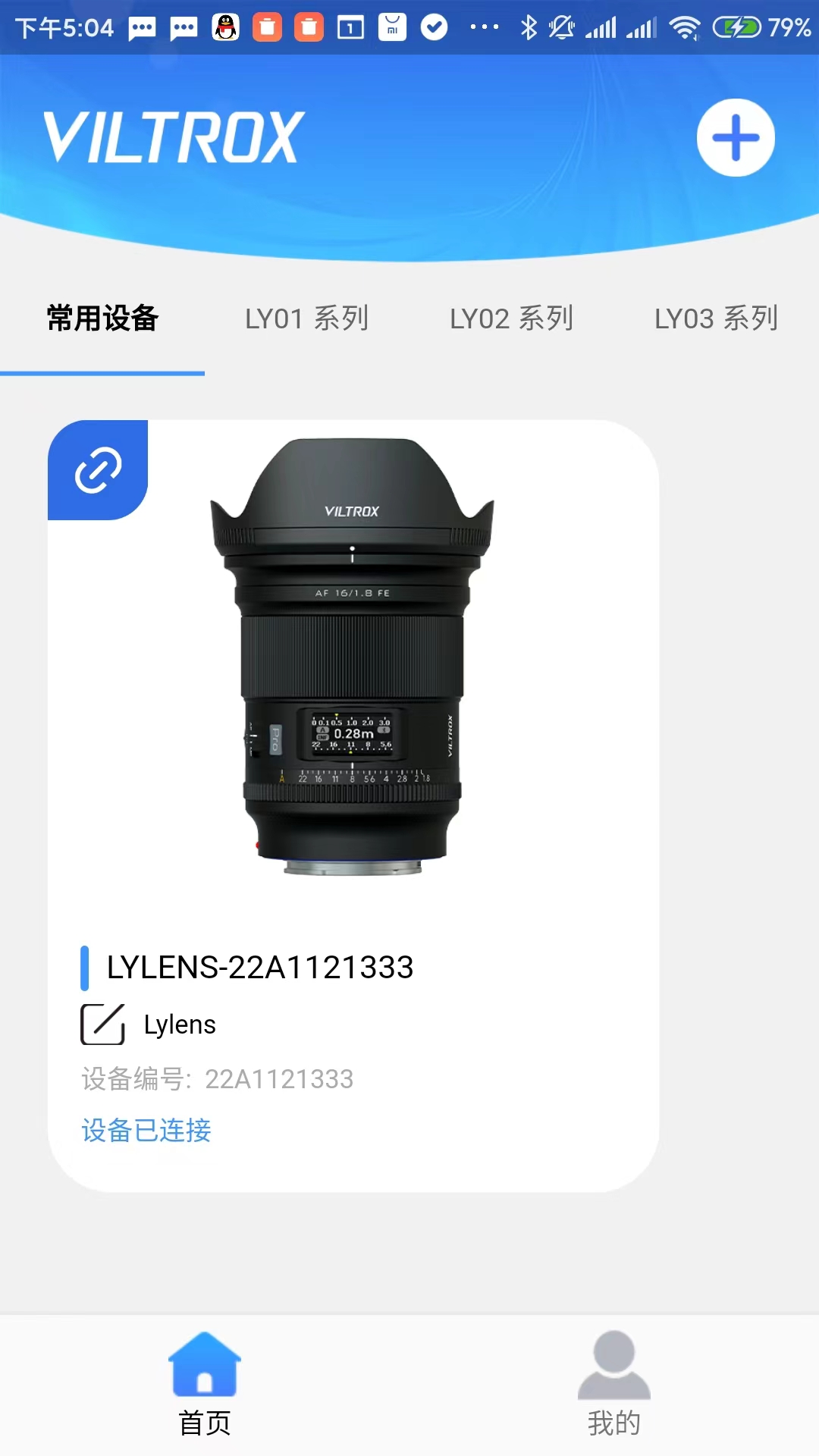Switch to the 常用设备 tab
The image size is (819, 1456).
[x=102, y=318]
